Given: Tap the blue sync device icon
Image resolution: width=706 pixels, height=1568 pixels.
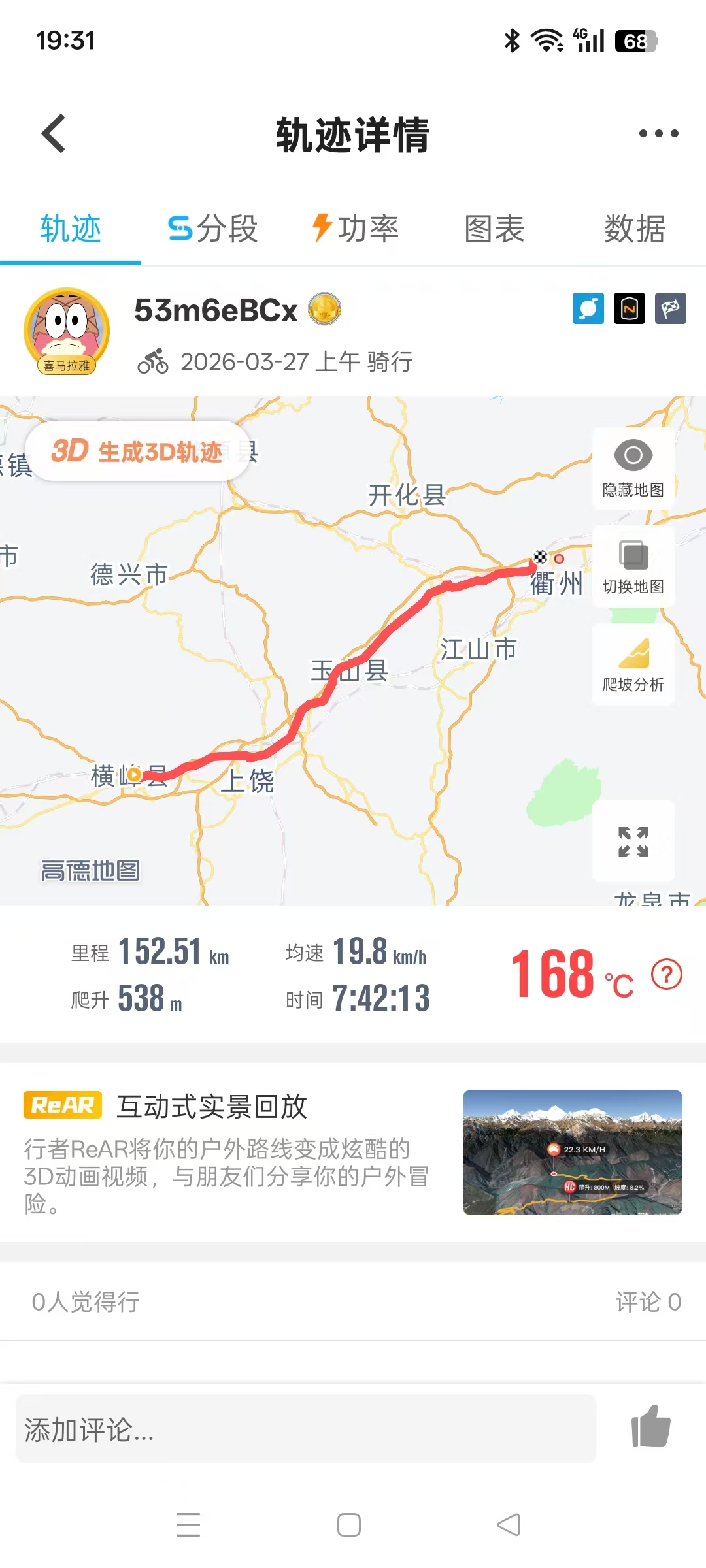Looking at the screenshot, I should click(x=588, y=310).
